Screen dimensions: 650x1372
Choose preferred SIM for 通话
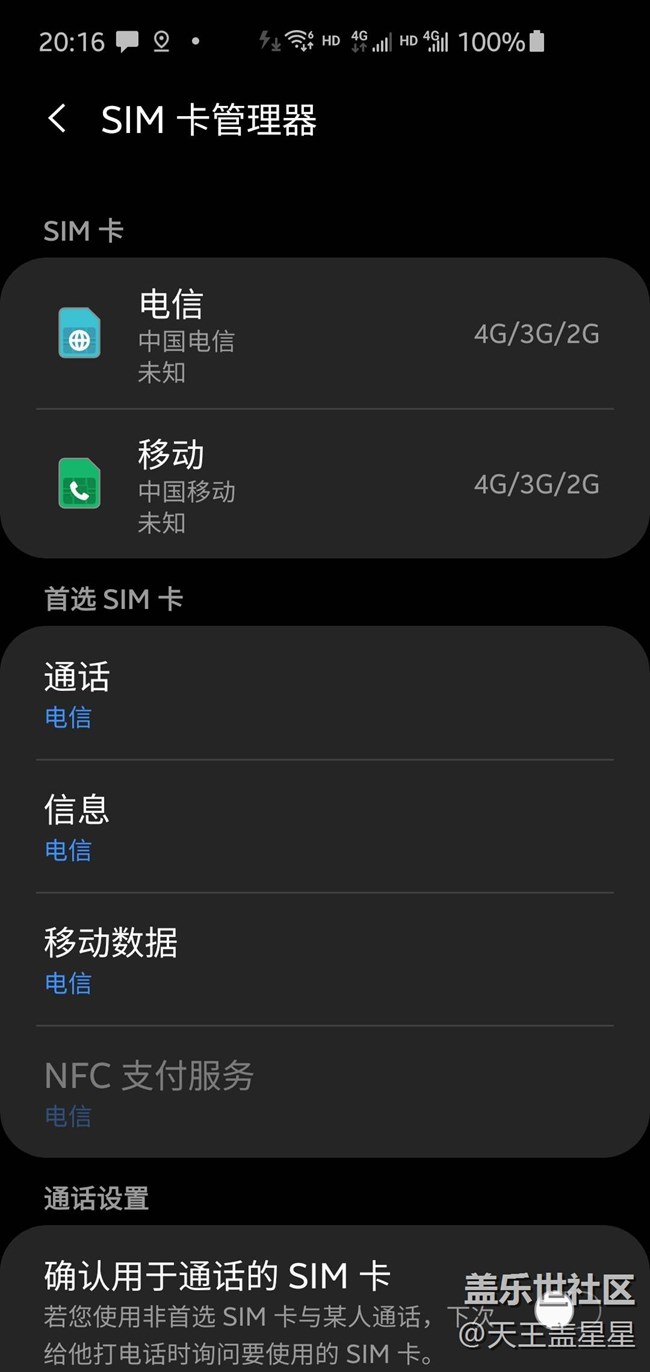click(325, 694)
